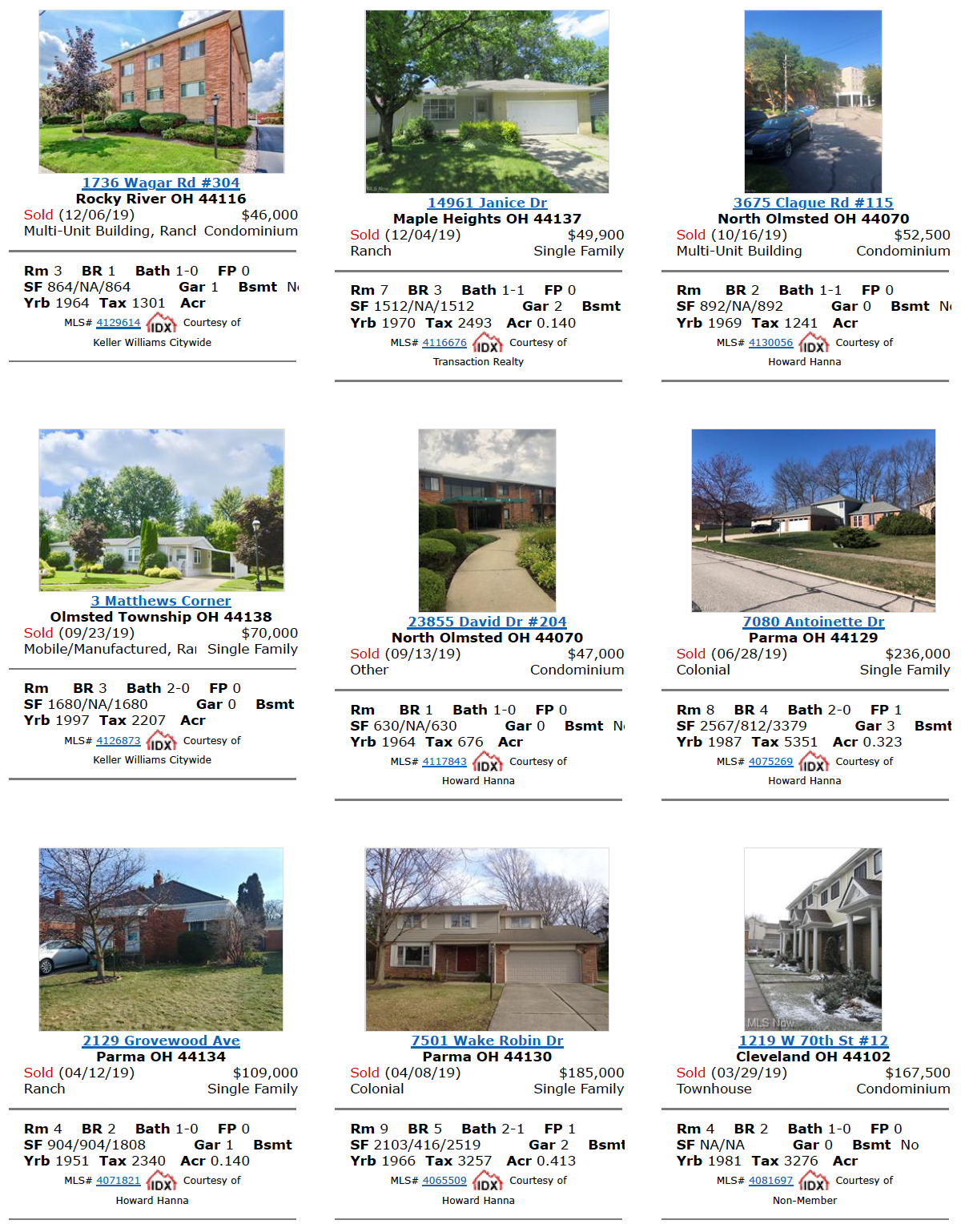
Task: Open MLS number 4116676
Action: 444,343
